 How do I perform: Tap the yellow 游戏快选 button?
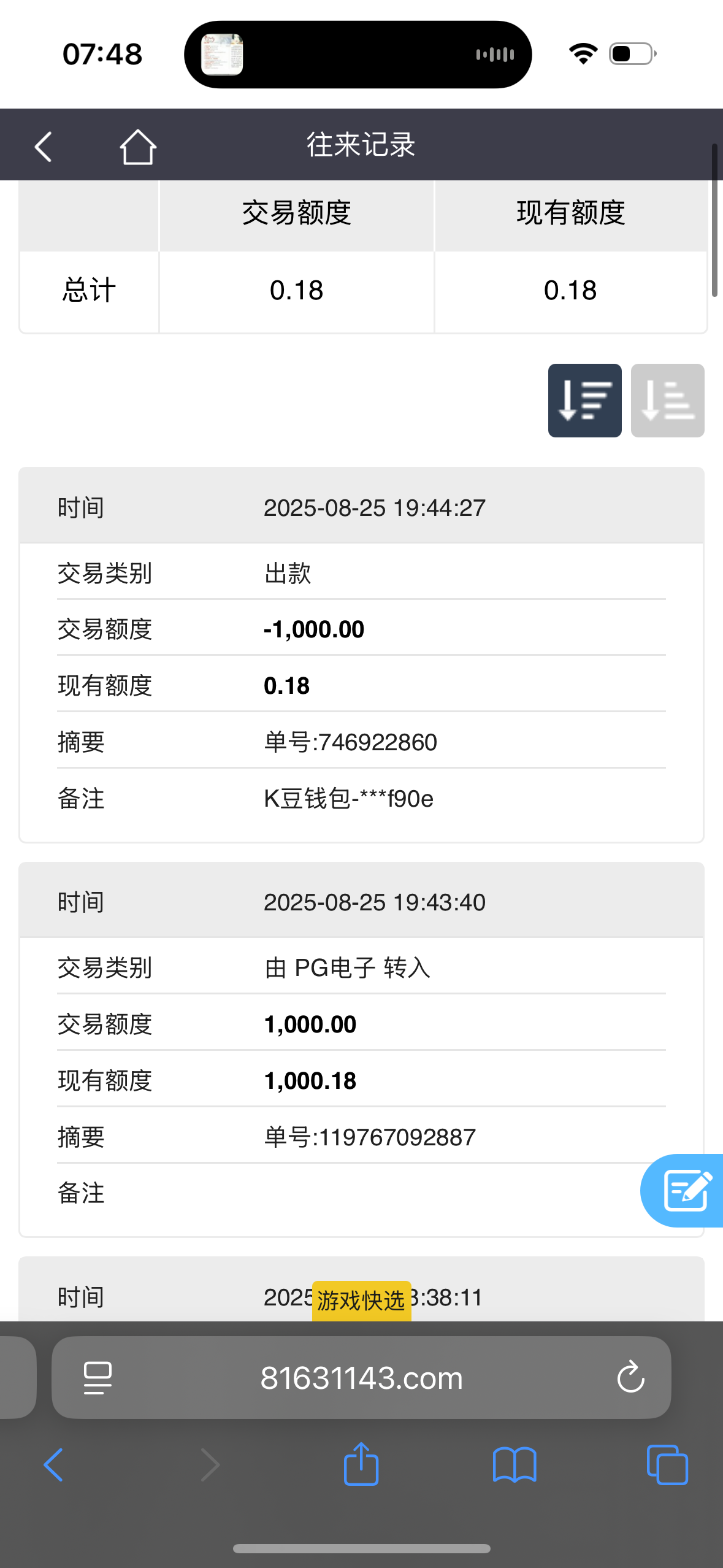(361, 1296)
